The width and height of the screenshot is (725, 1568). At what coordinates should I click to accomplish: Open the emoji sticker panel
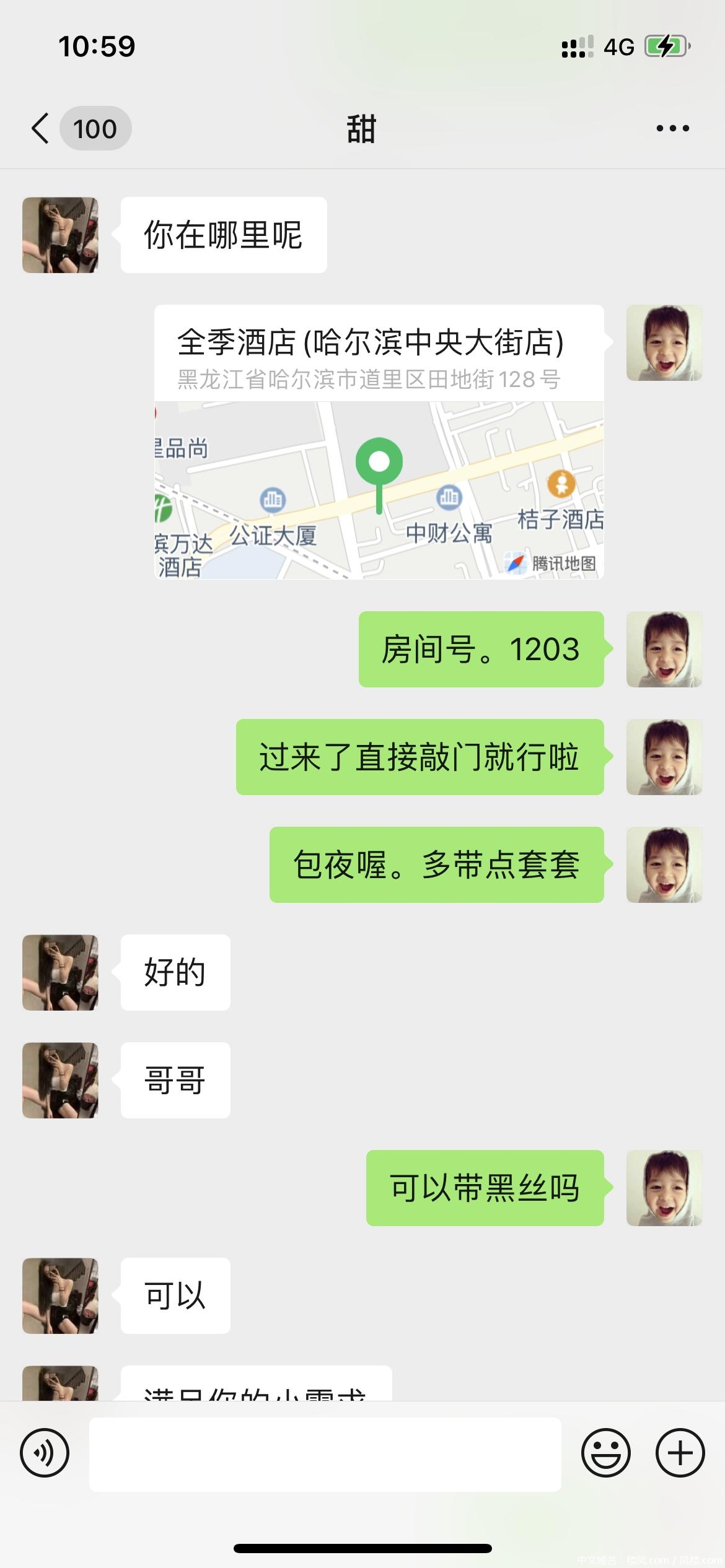605,1452
